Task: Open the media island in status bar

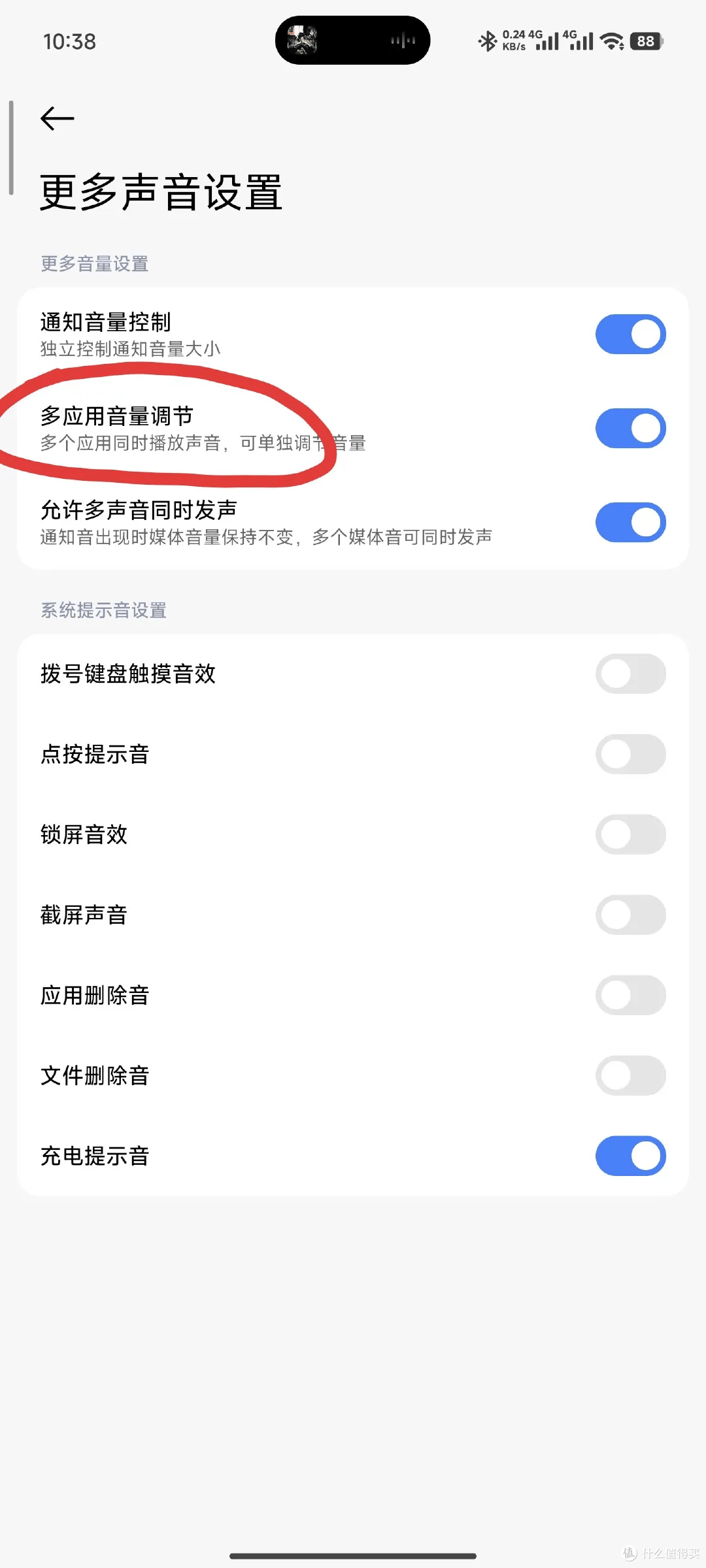Action: tap(352, 41)
